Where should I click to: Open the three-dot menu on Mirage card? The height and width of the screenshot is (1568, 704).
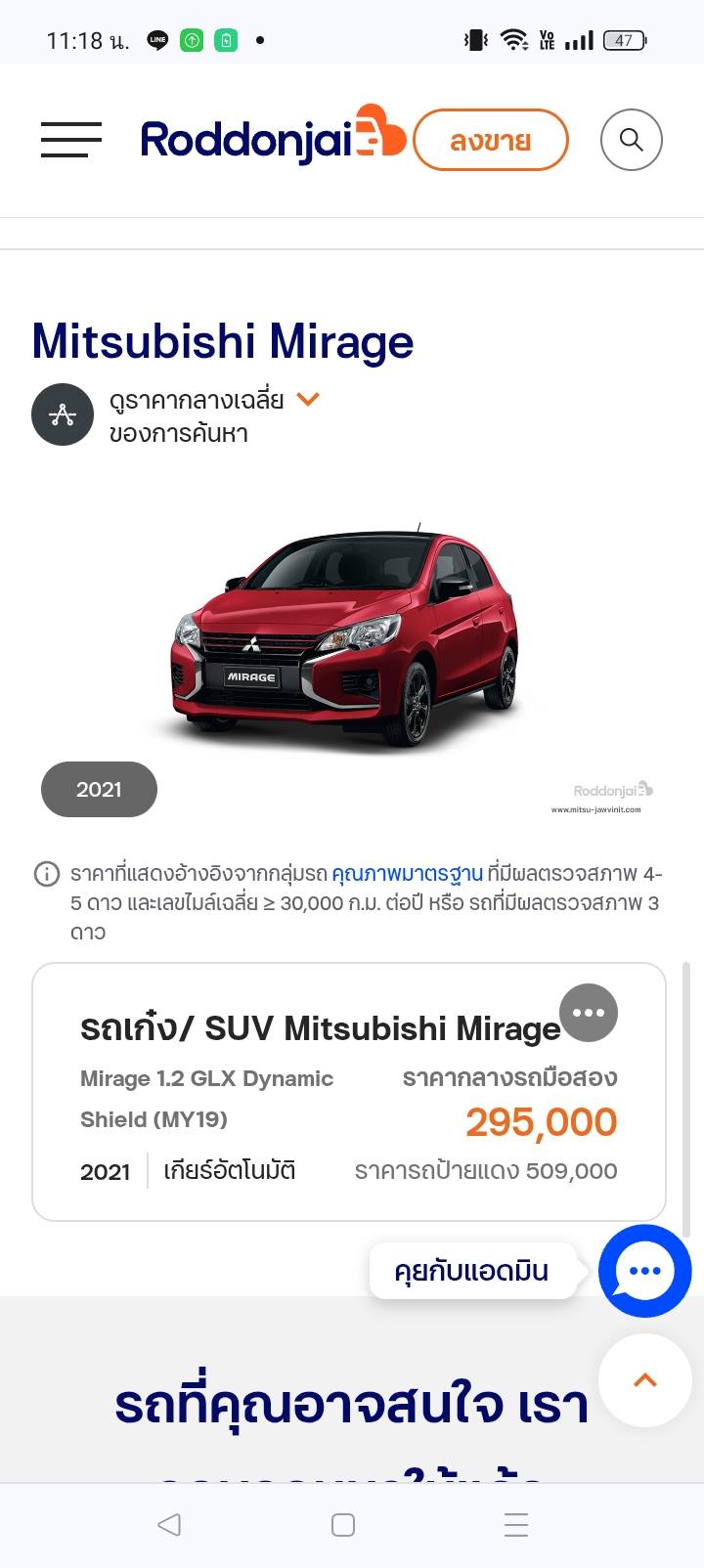click(588, 1013)
